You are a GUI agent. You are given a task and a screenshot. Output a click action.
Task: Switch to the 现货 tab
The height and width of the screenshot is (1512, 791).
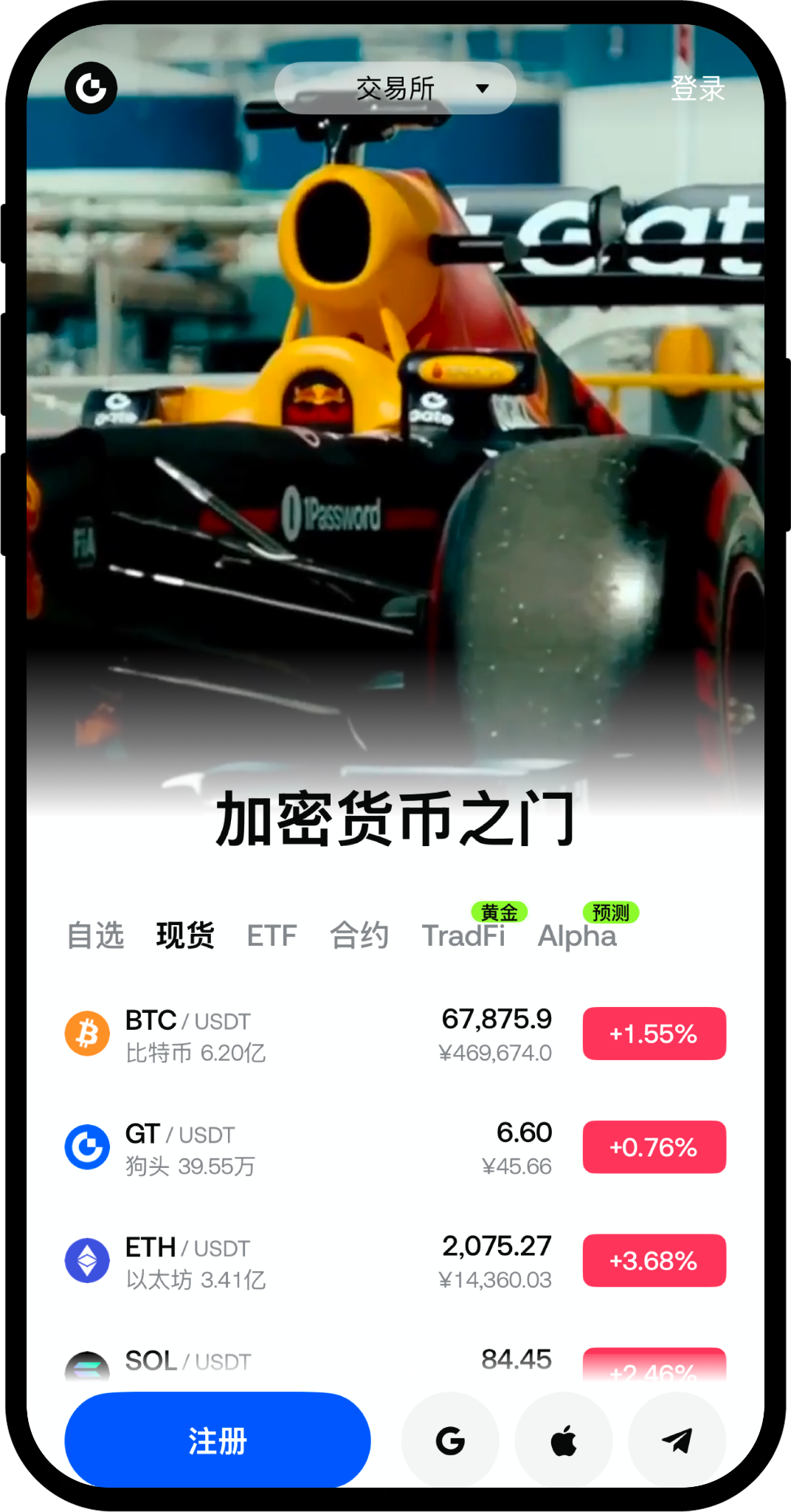pyautogui.click(x=185, y=935)
